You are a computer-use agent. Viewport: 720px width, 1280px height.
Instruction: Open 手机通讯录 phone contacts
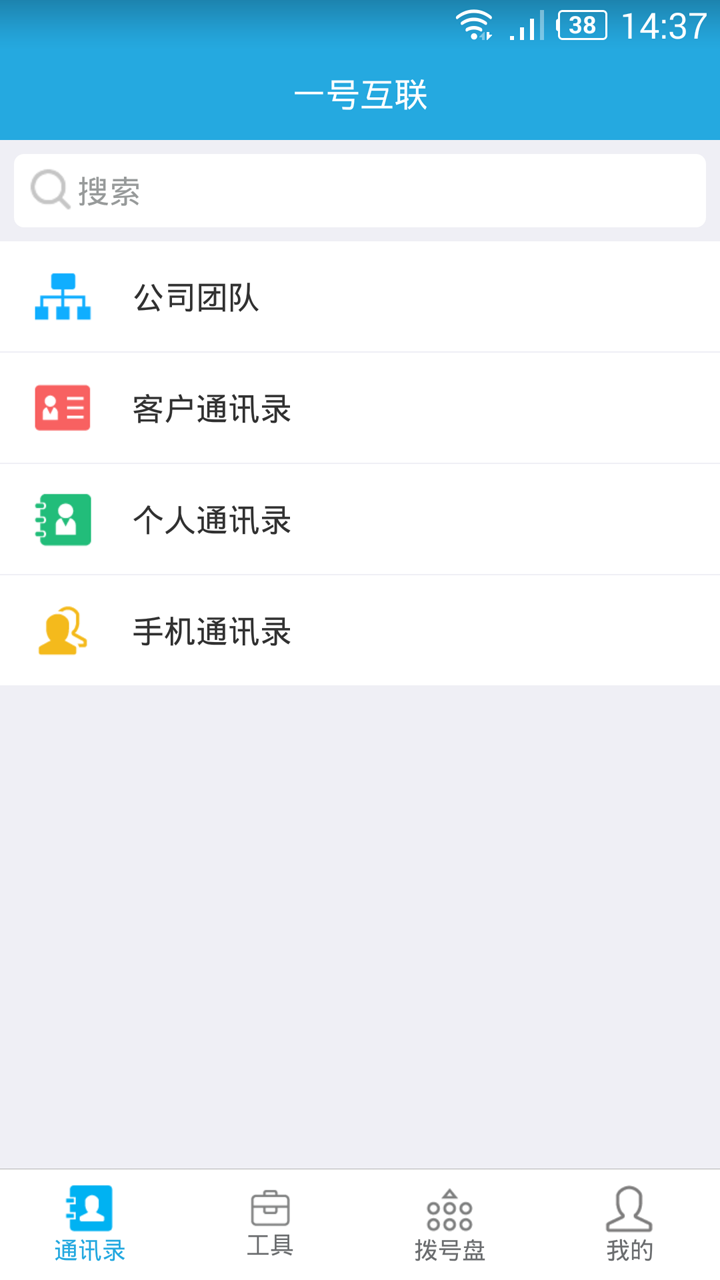click(x=360, y=630)
